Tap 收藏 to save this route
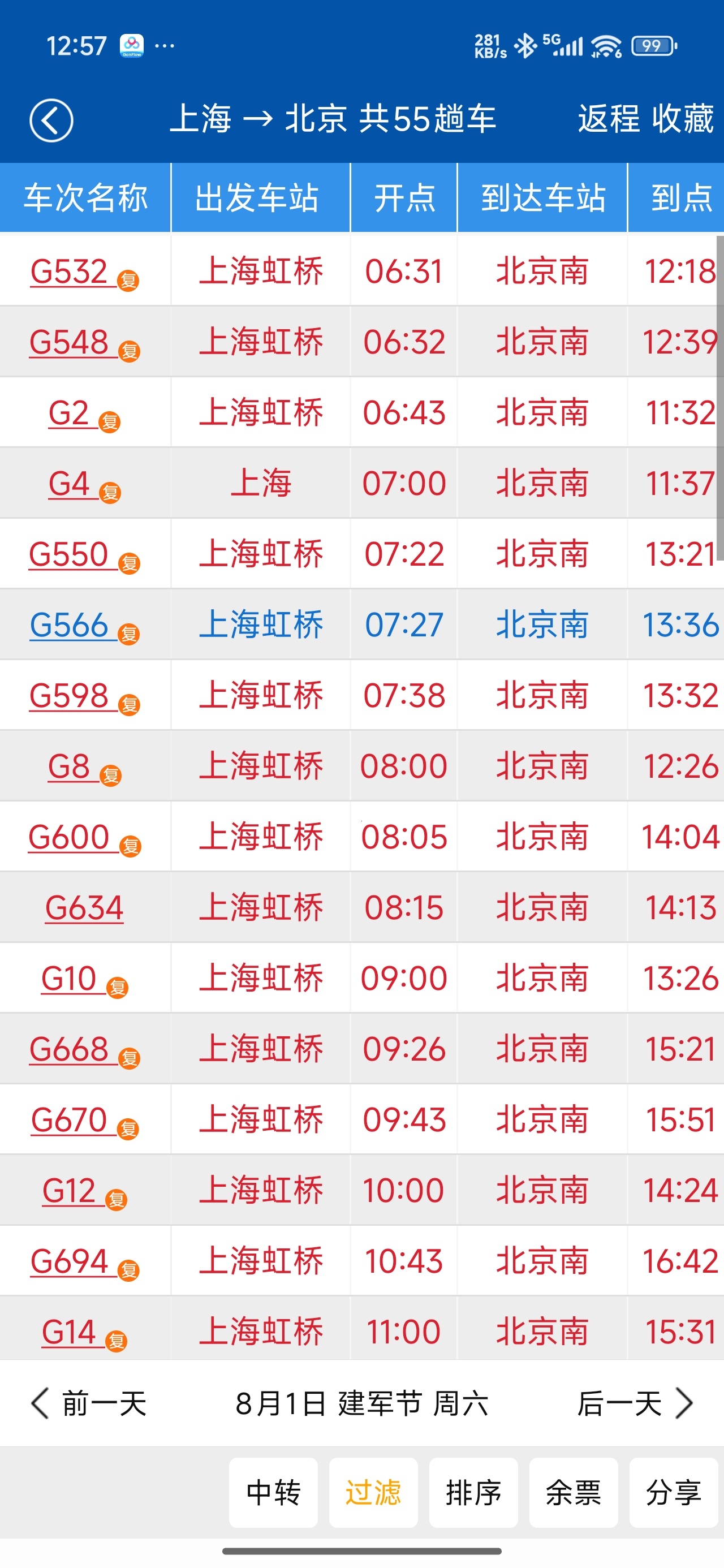724x1568 pixels. point(683,119)
